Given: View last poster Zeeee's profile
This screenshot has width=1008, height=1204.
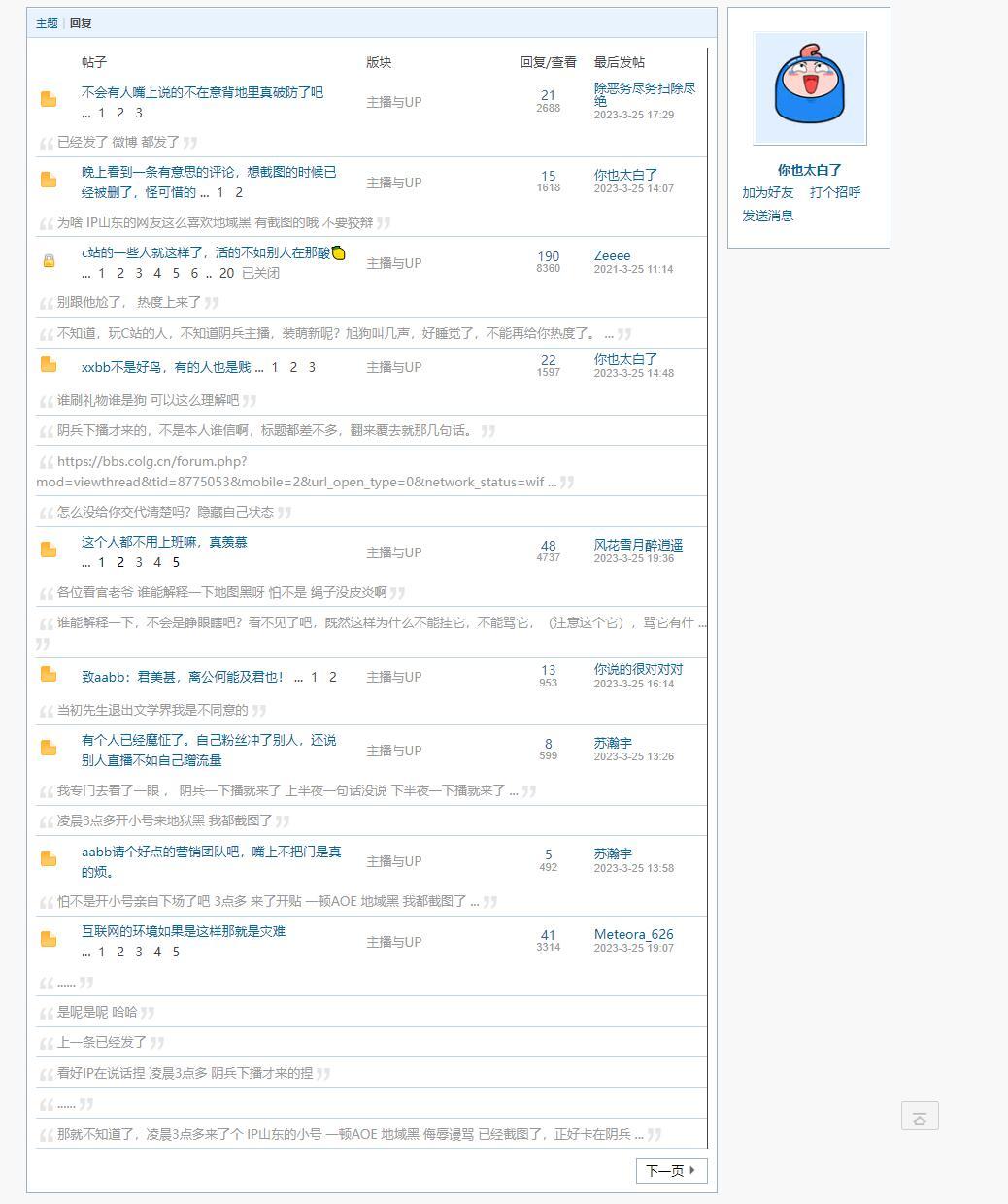Looking at the screenshot, I should click(612, 255).
